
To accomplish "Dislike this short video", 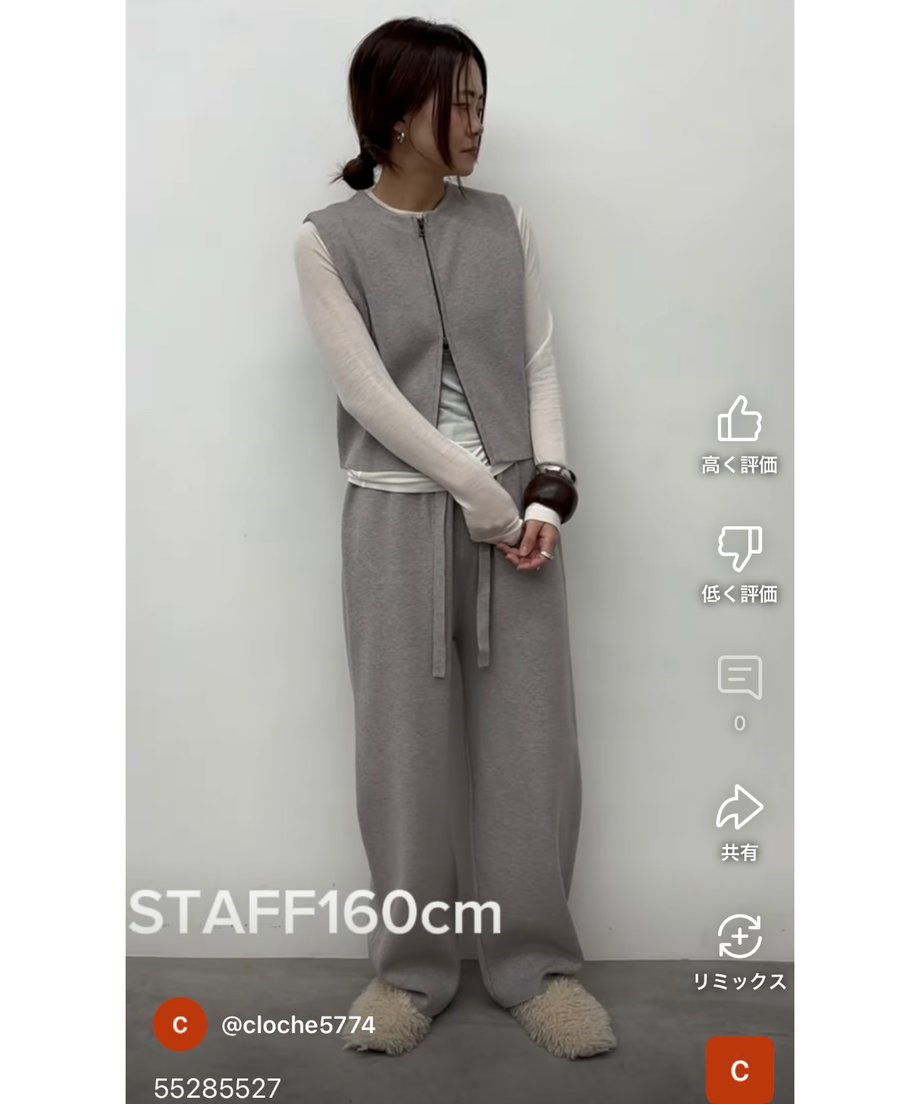I will [739, 549].
